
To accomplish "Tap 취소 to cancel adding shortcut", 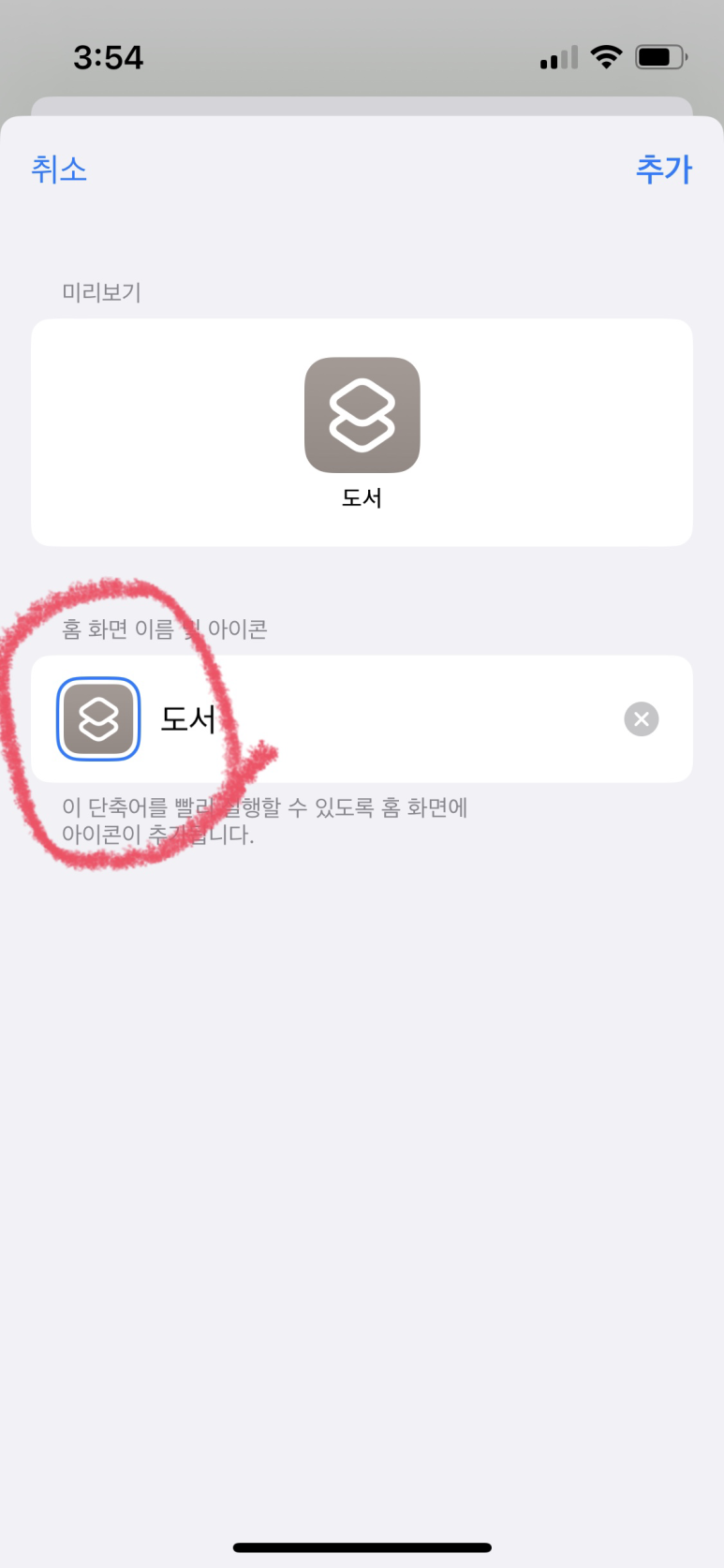I will 59,170.
